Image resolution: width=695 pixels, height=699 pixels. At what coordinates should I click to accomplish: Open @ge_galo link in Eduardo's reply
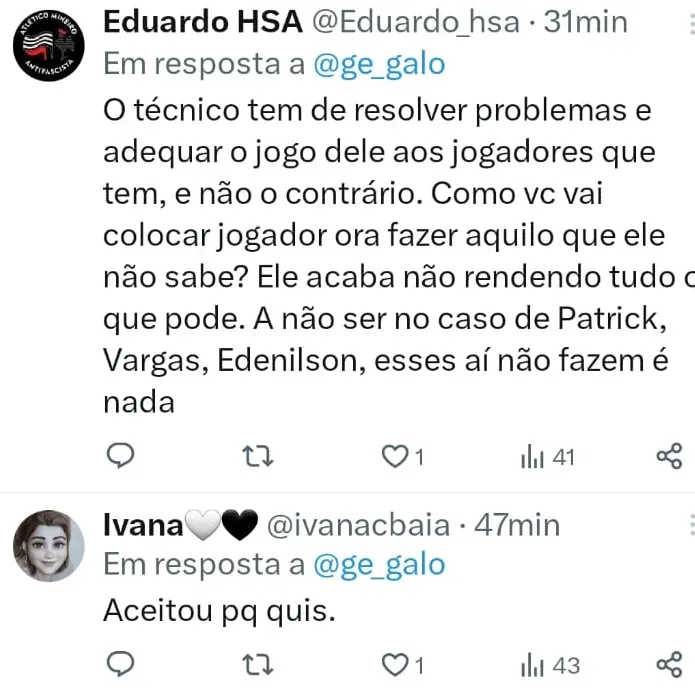[x=379, y=65]
